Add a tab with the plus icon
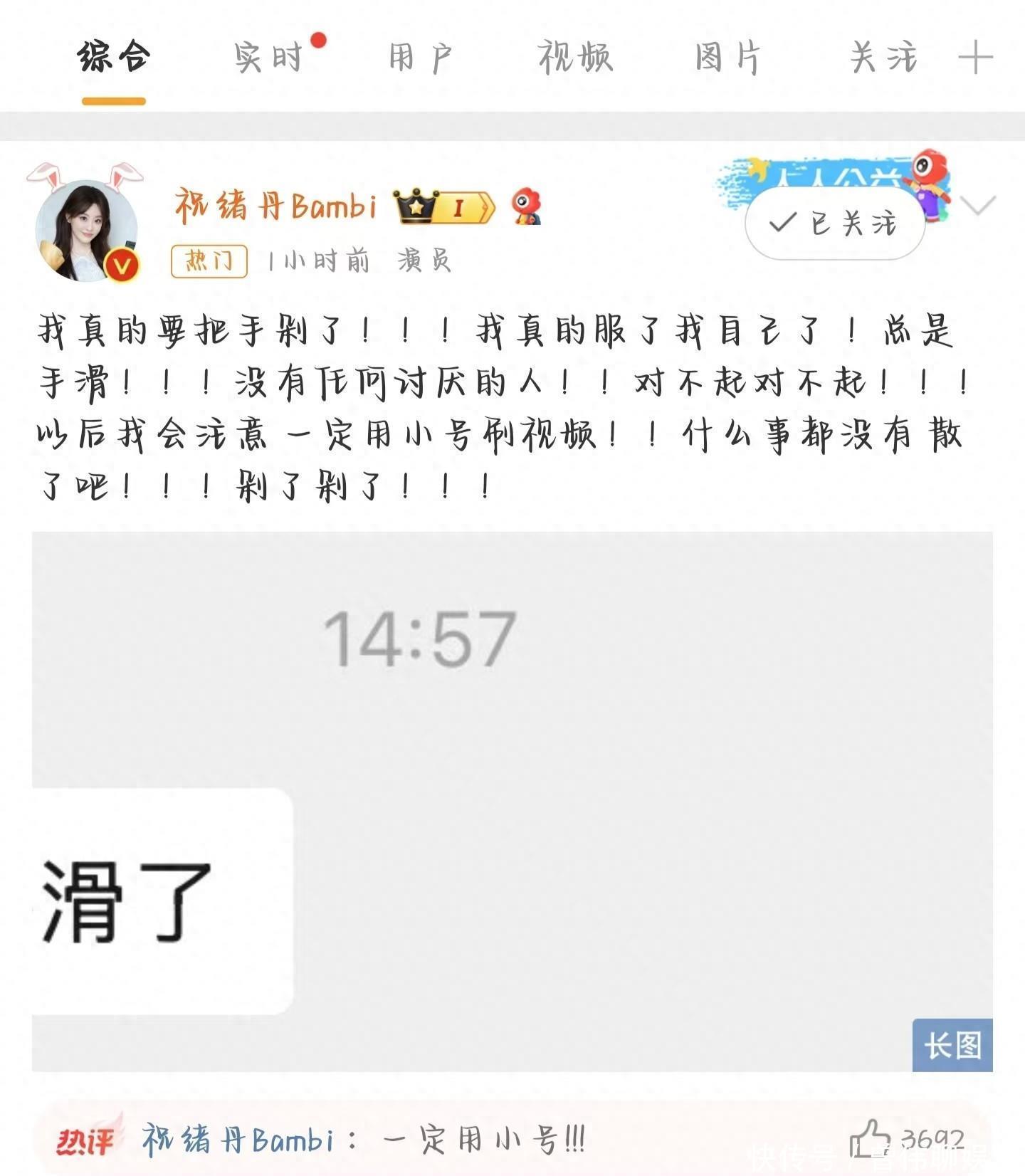The width and height of the screenshot is (1025, 1176). tap(975, 57)
